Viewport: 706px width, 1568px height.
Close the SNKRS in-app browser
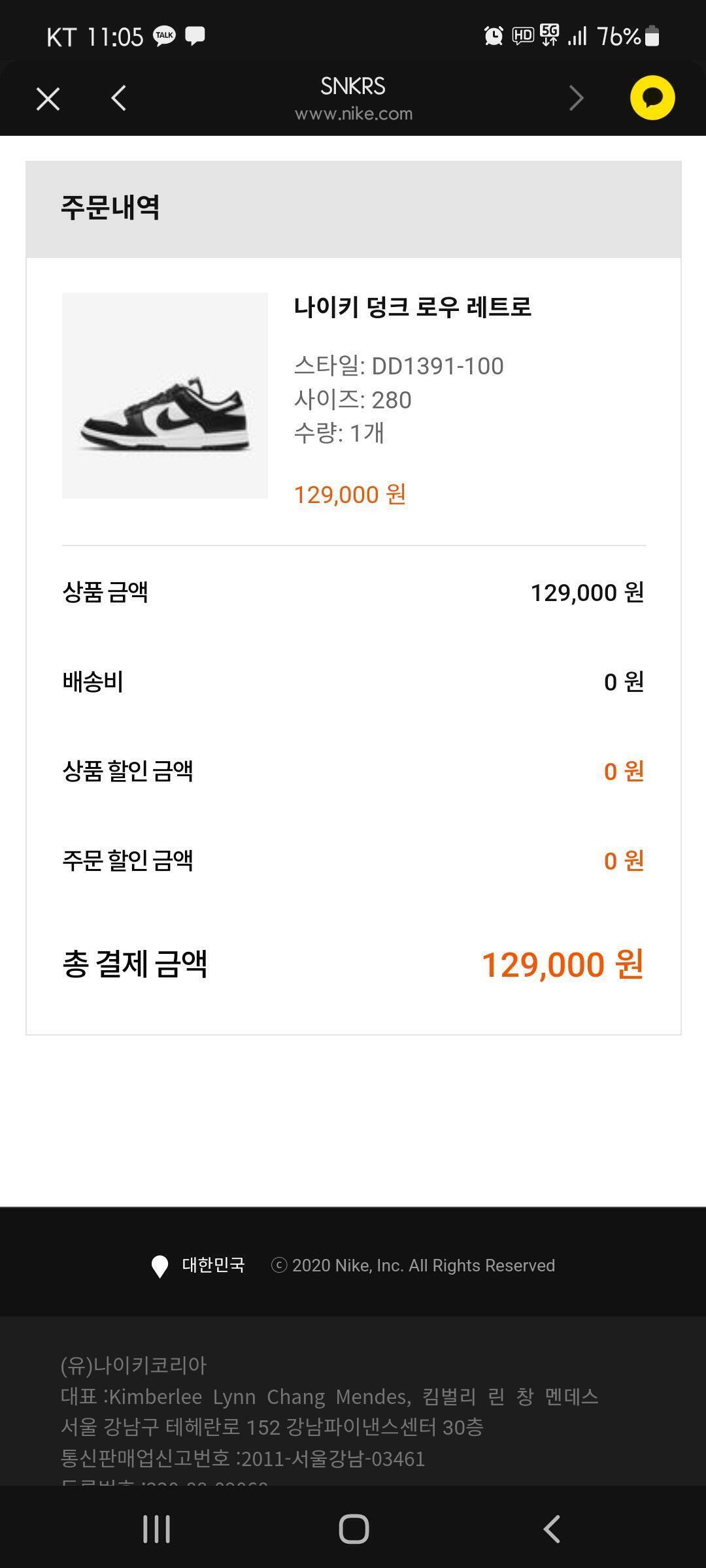(x=48, y=99)
